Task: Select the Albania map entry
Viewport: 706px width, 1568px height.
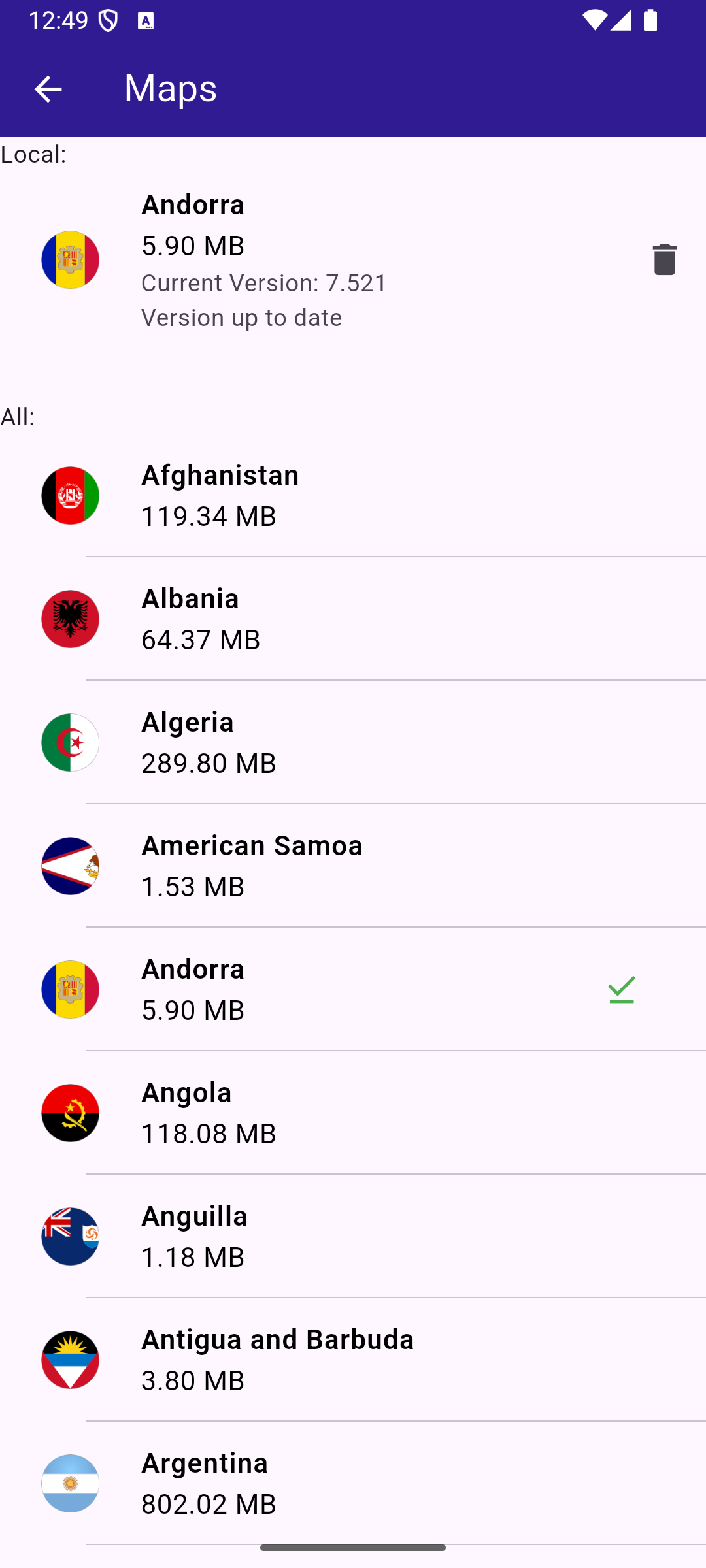Action: point(353,619)
